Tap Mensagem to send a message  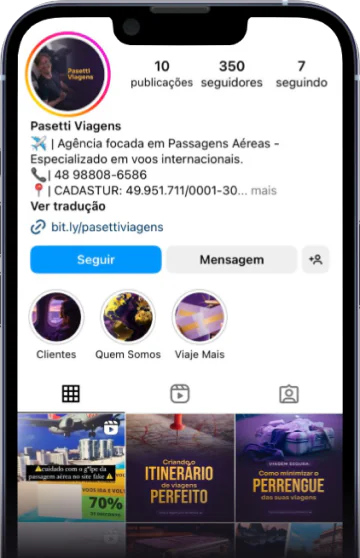tap(232, 259)
